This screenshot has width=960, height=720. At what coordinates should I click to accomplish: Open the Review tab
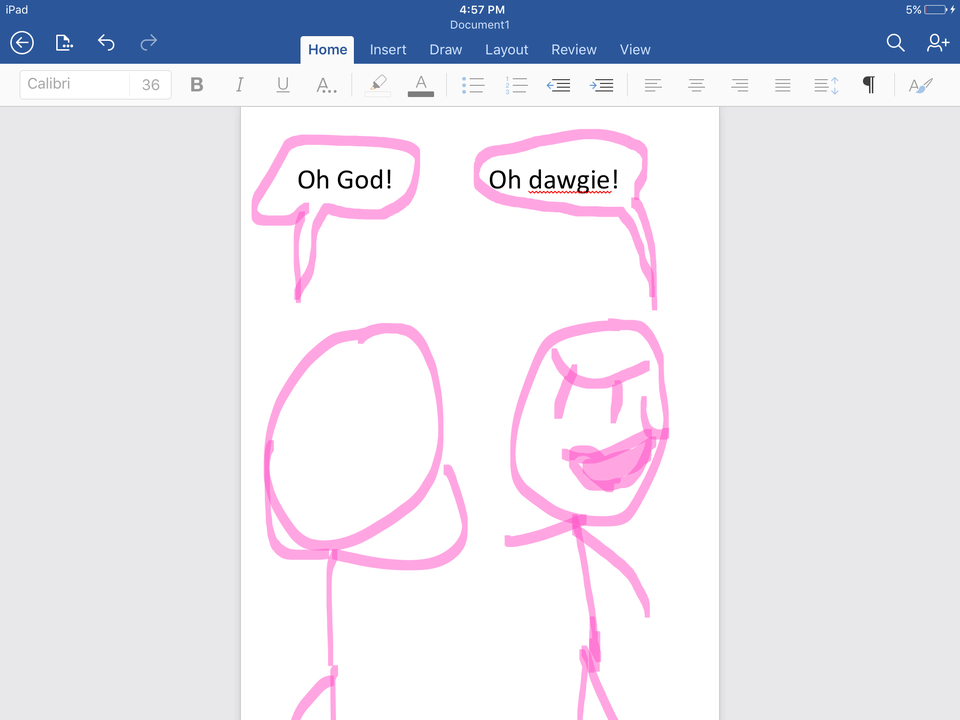point(574,49)
